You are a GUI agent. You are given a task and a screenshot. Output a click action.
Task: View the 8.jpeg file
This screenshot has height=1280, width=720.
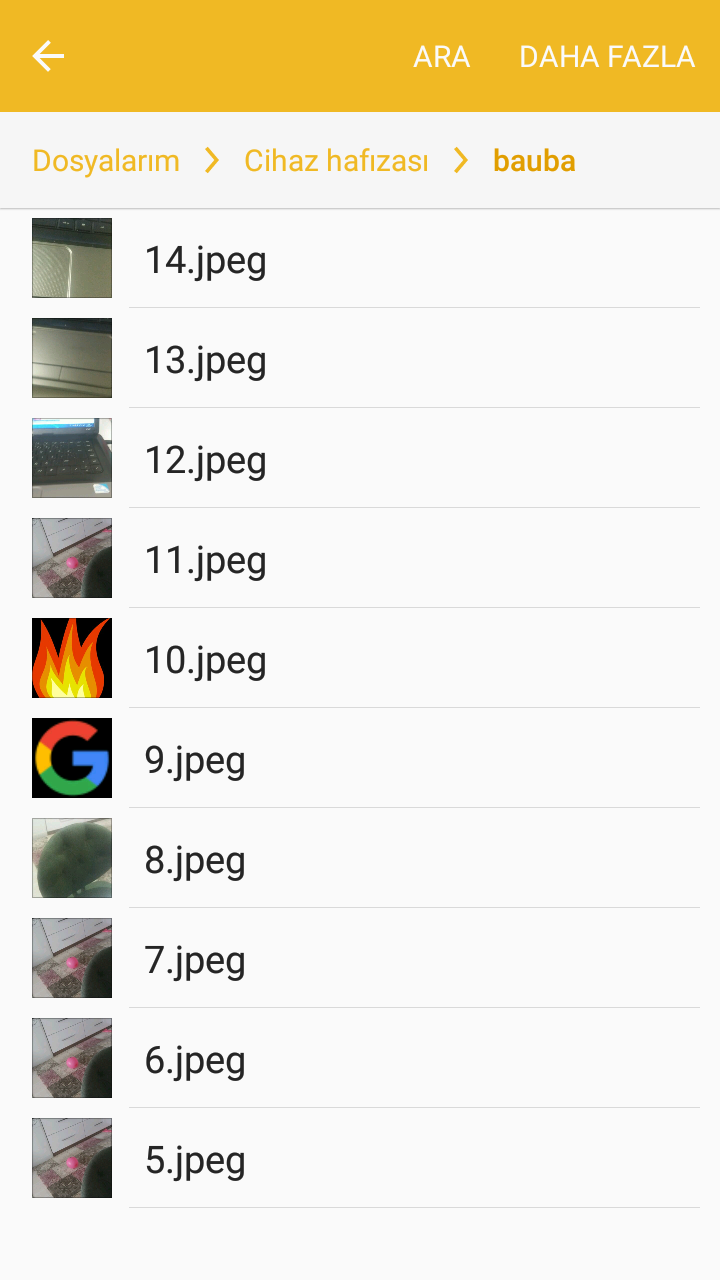(360, 859)
